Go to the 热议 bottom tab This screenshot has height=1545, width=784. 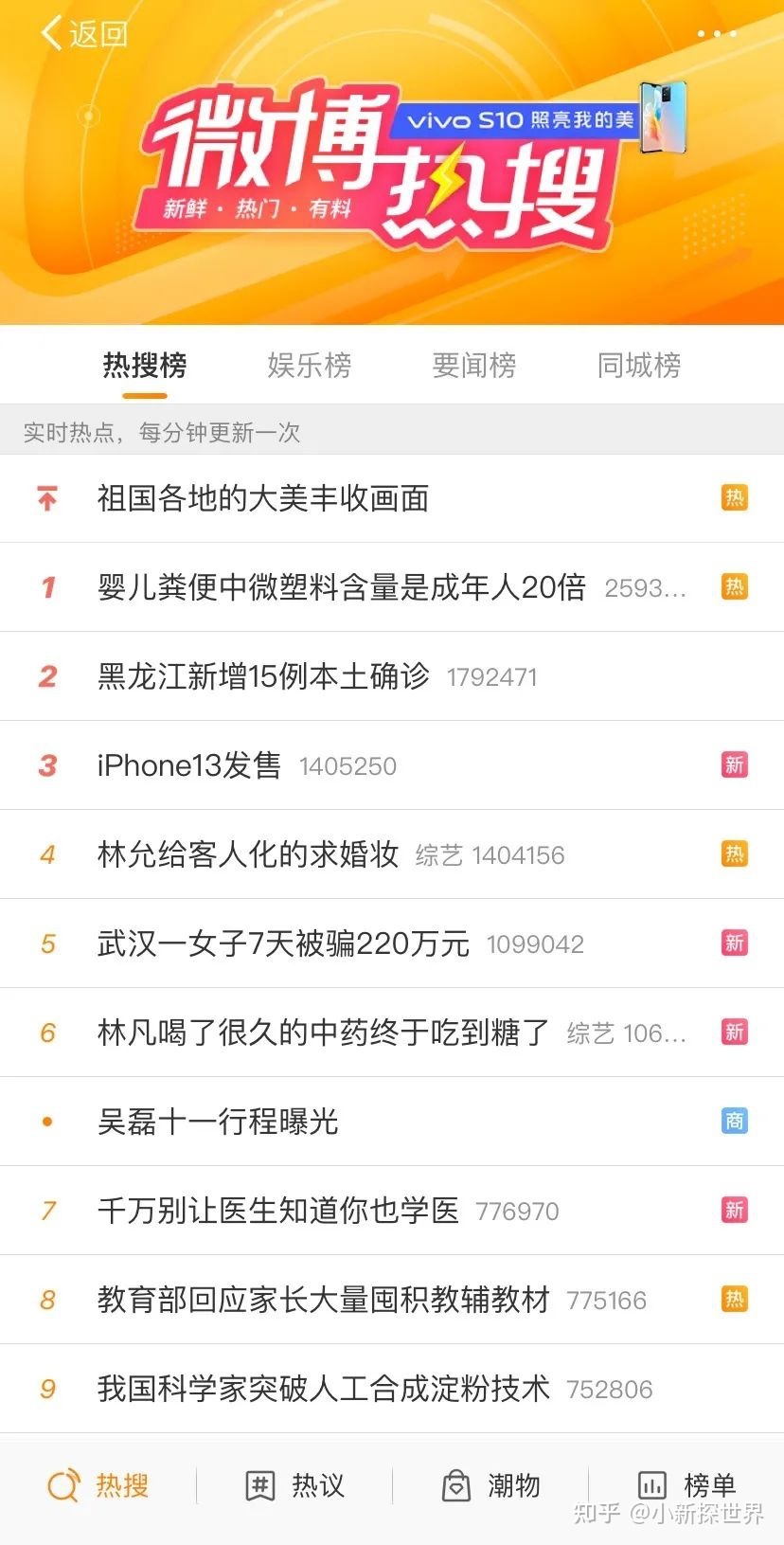295,1485
